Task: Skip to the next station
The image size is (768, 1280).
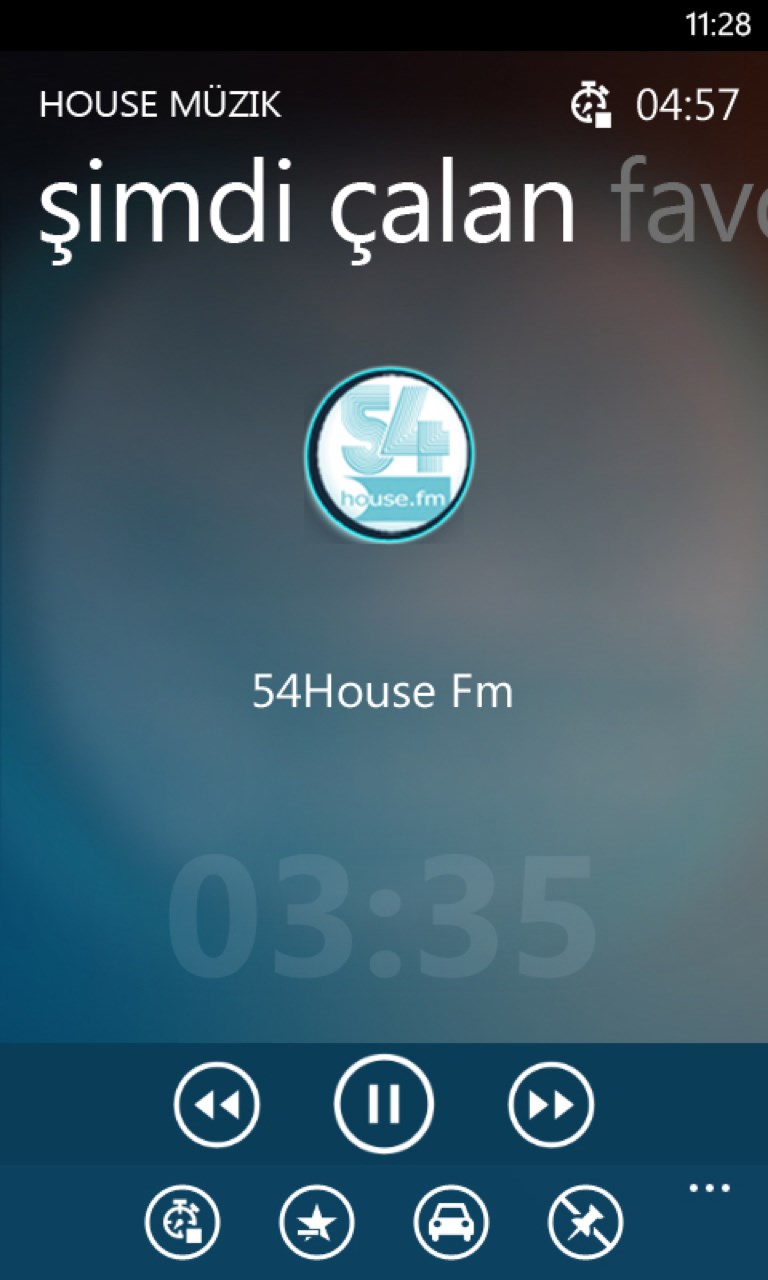Action: pyautogui.click(x=551, y=1105)
